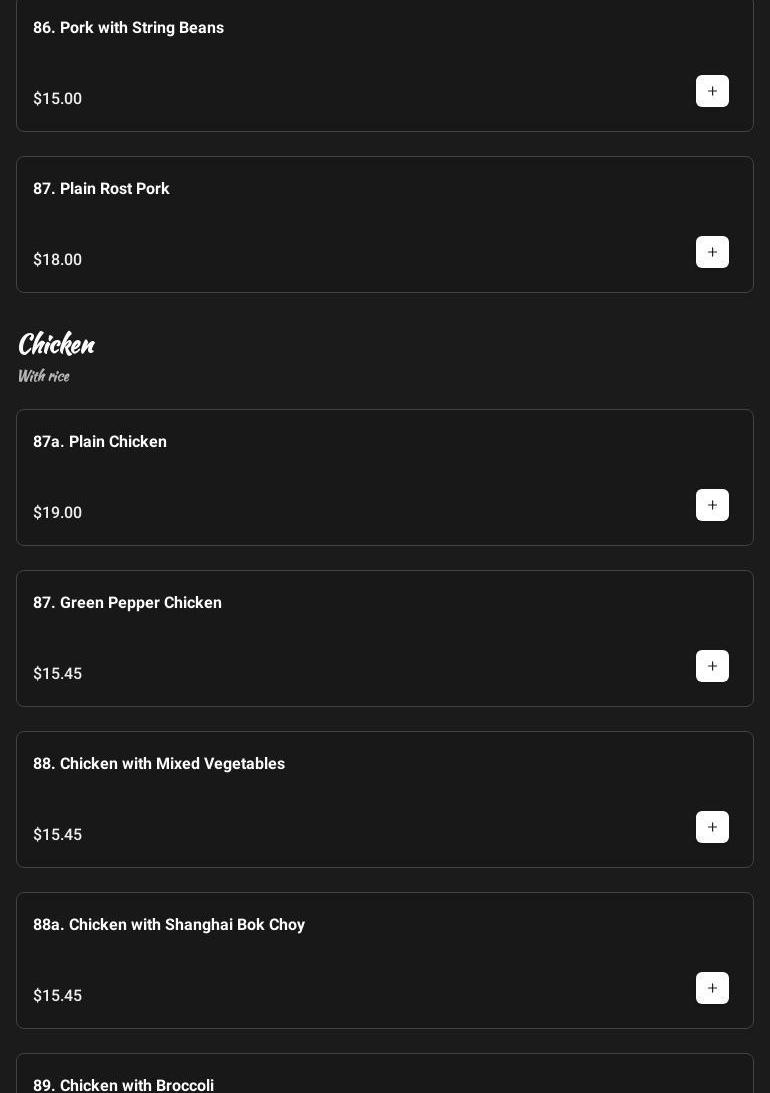The height and width of the screenshot is (1093, 770).
Task: Add Plain Rost Pork to cart
Action: 712,252
